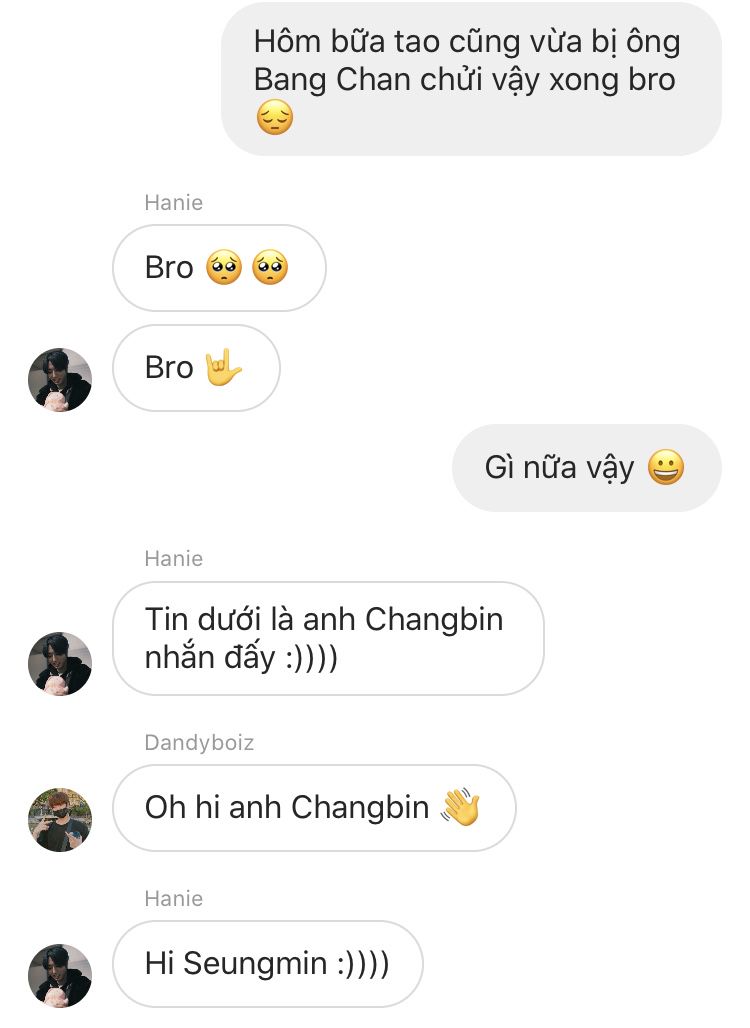The image size is (750, 1028).
Task: Tap Hanie's avatar beside "Hi Seungmin"
Action: [60, 975]
